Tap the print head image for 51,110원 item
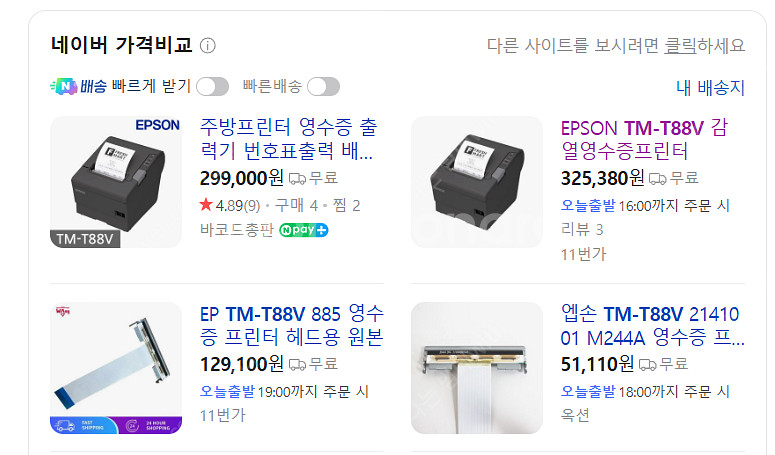Screen dimensions: 775x455 point(477,368)
